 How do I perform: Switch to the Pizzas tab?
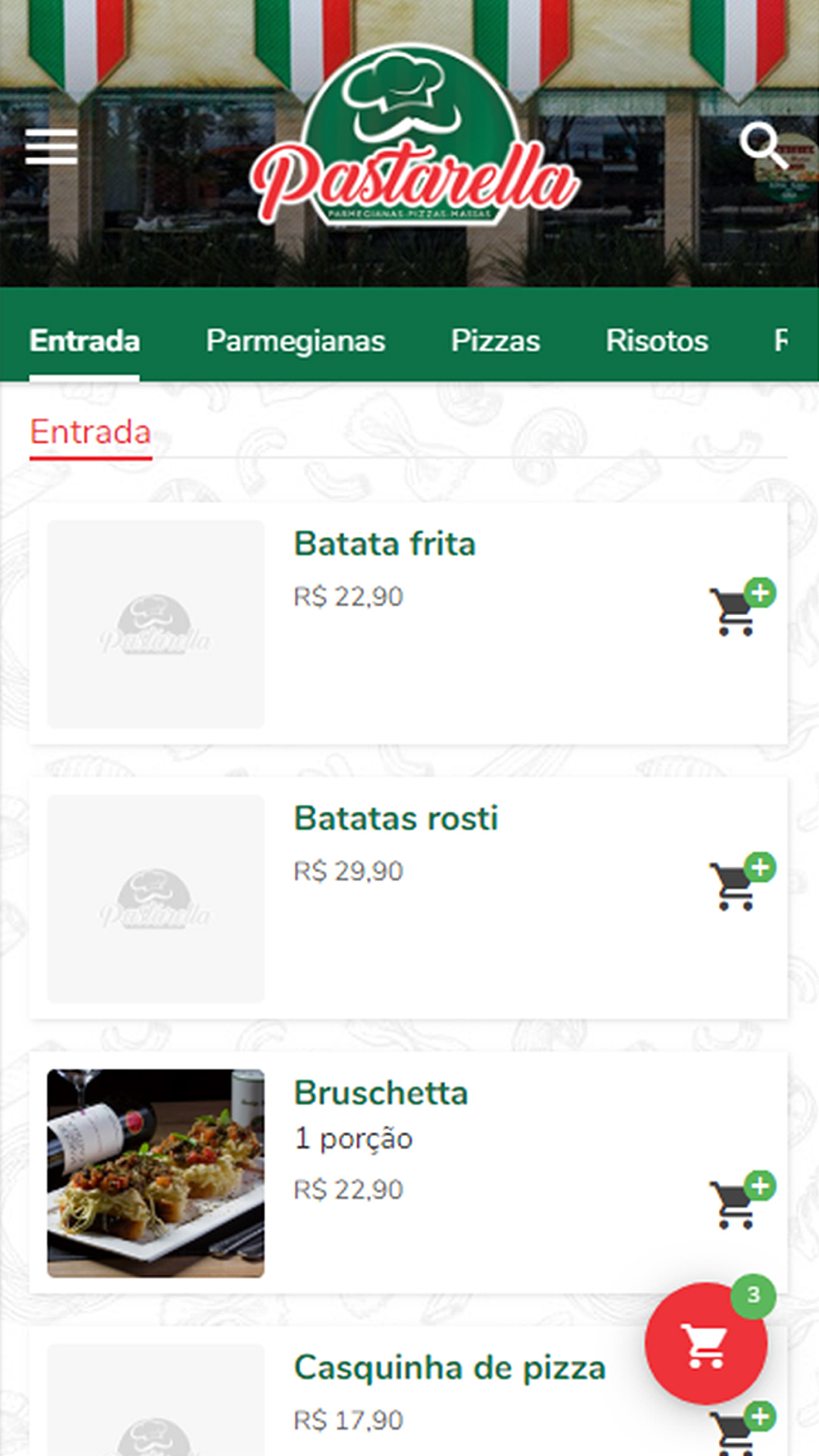(495, 341)
